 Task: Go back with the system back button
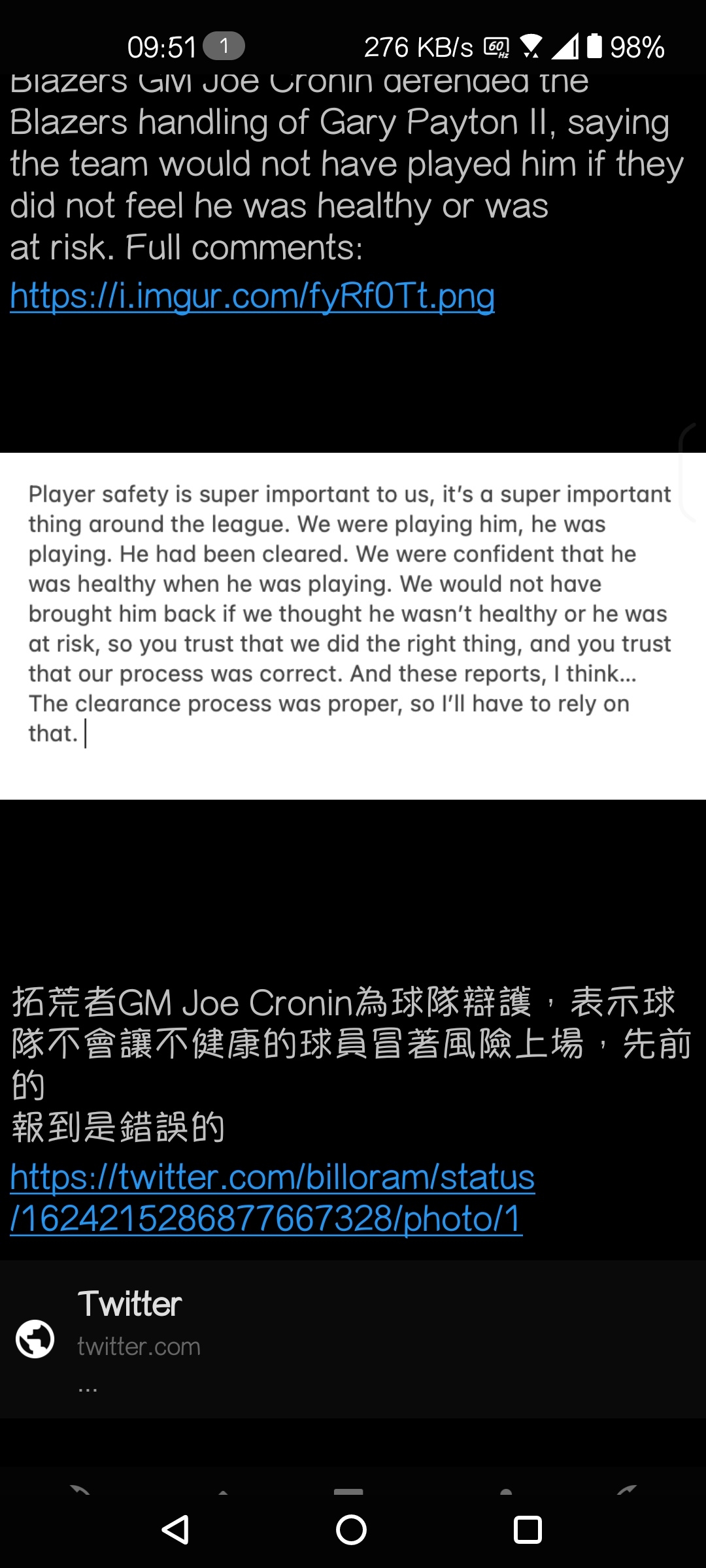point(175,1529)
